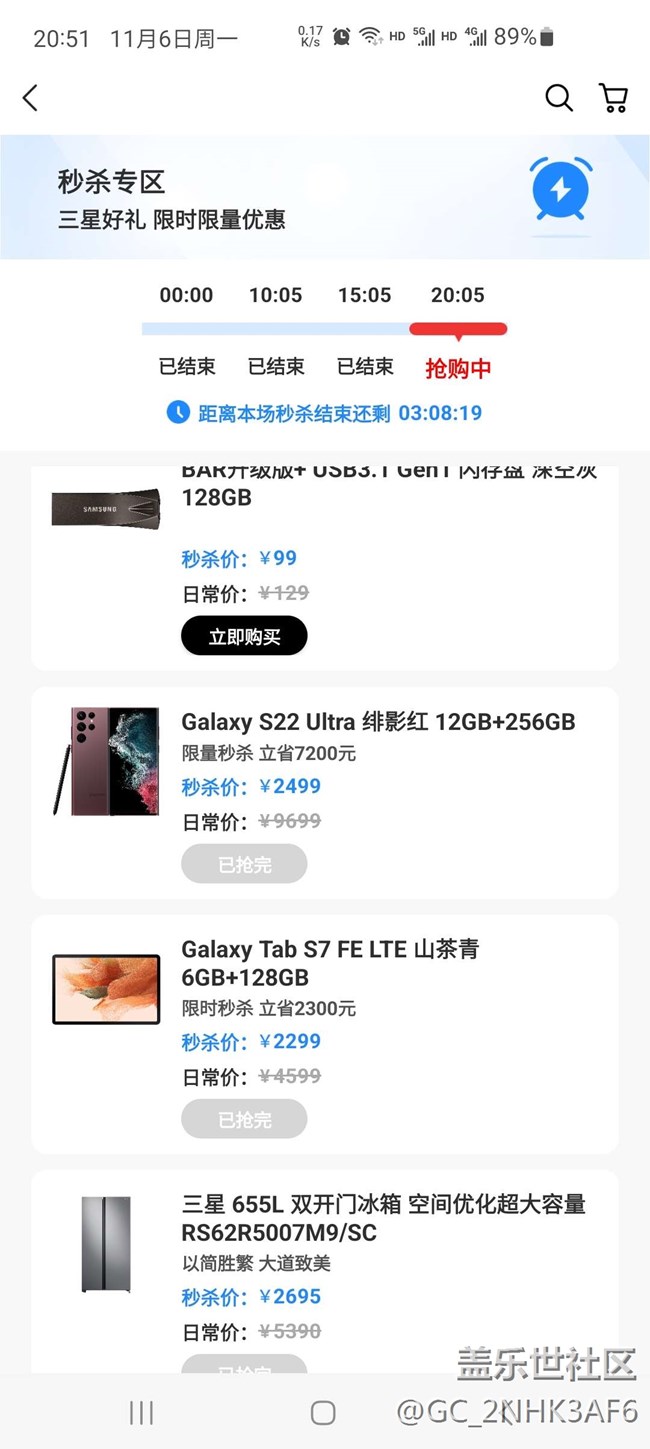Viewport: 650px width, 1449px height.
Task: Select the 20:05 ongoing sale slot
Action: (x=458, y=296)
